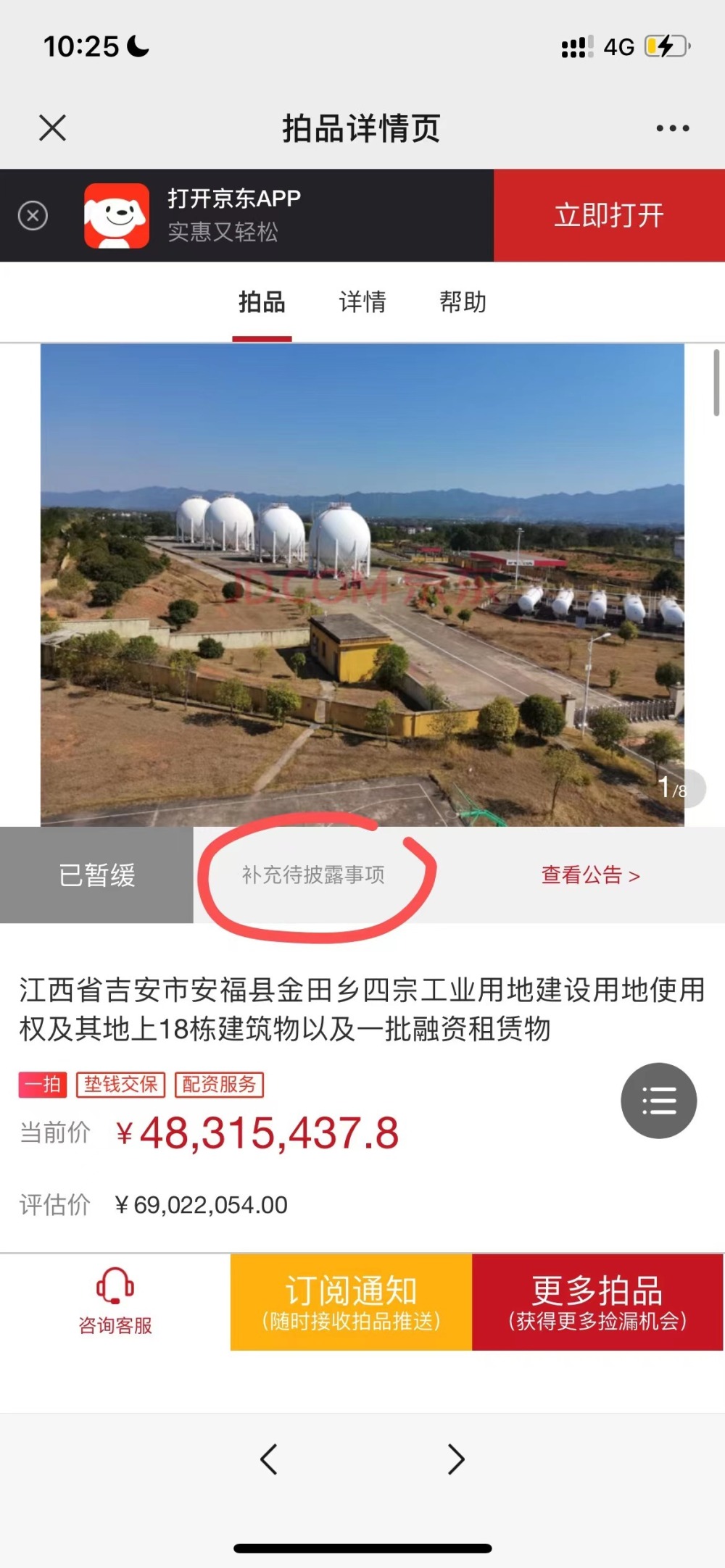
Task: Open 更多拍品 for more auction items
Action: (x=597, y=1302)
